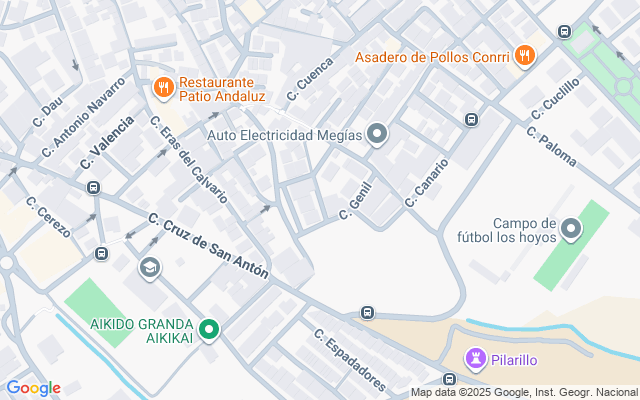The image size is (640, 400).
Task: Tap Auto Electricidad Megías marker
Action: (x=377, y=133)
